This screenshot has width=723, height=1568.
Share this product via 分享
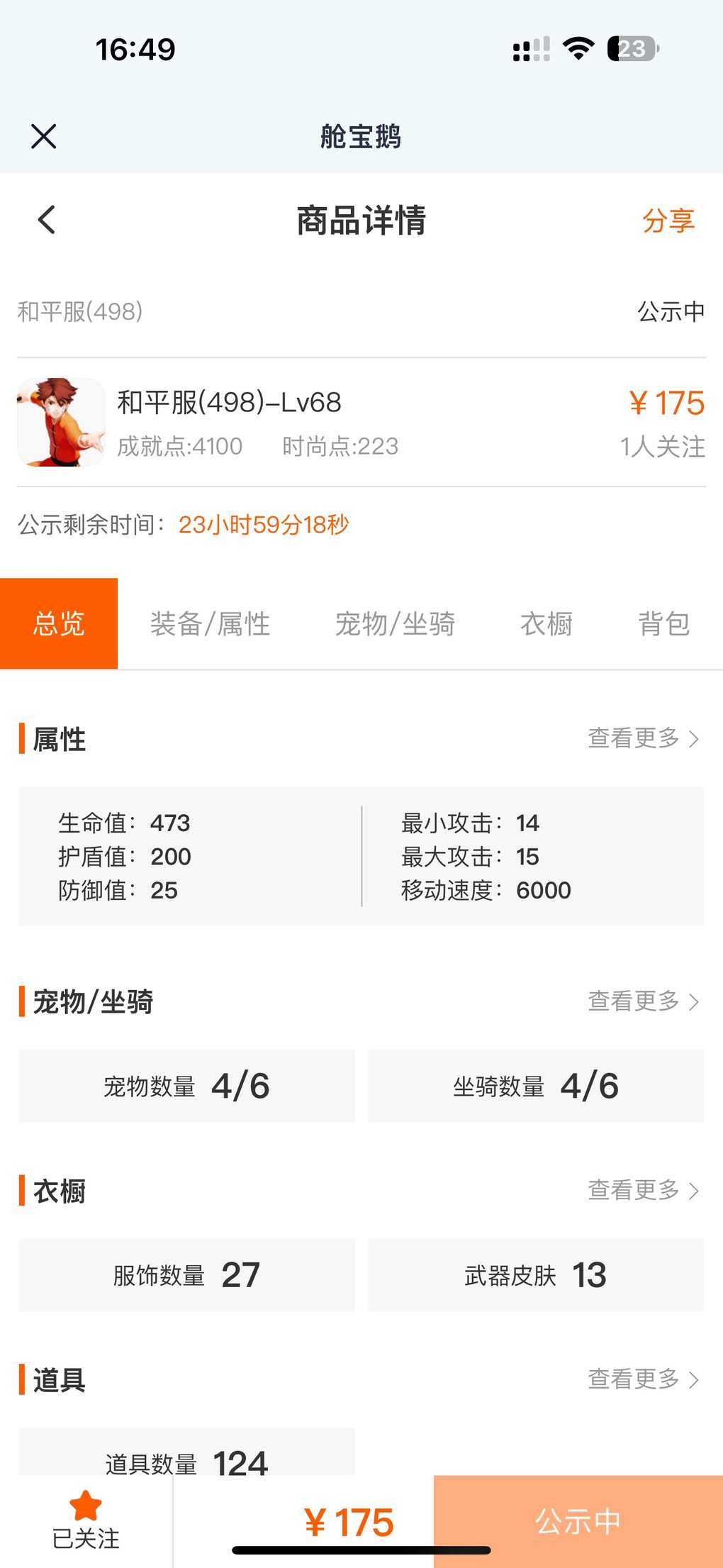point(668,221)
